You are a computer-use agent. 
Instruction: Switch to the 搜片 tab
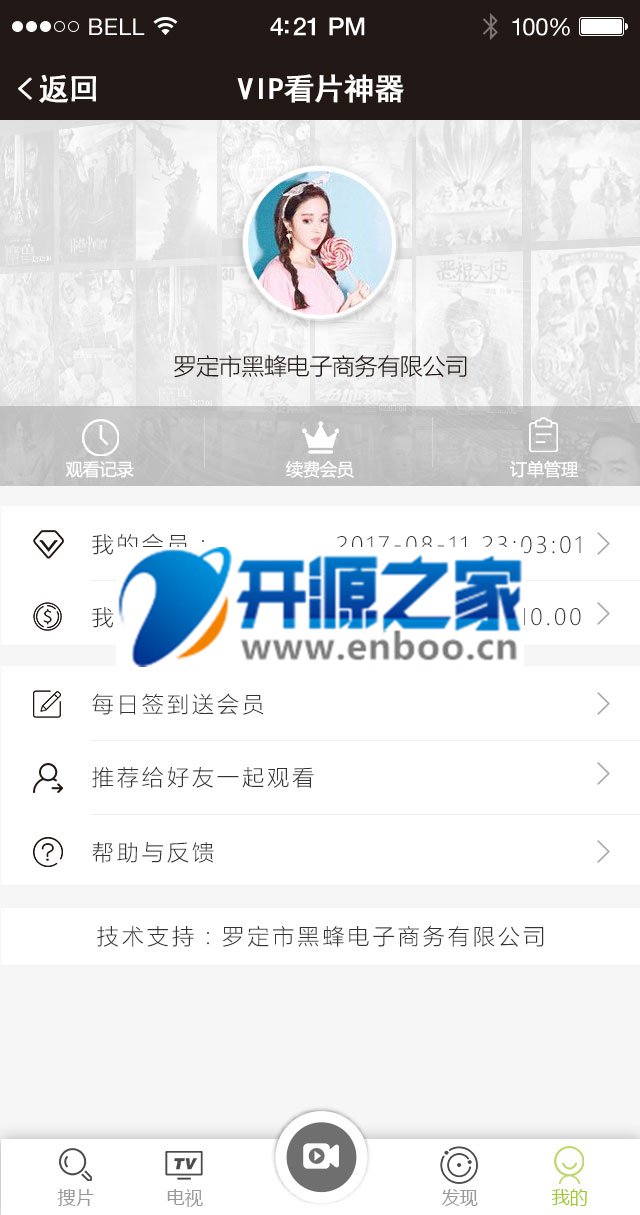coord(75,1177)
